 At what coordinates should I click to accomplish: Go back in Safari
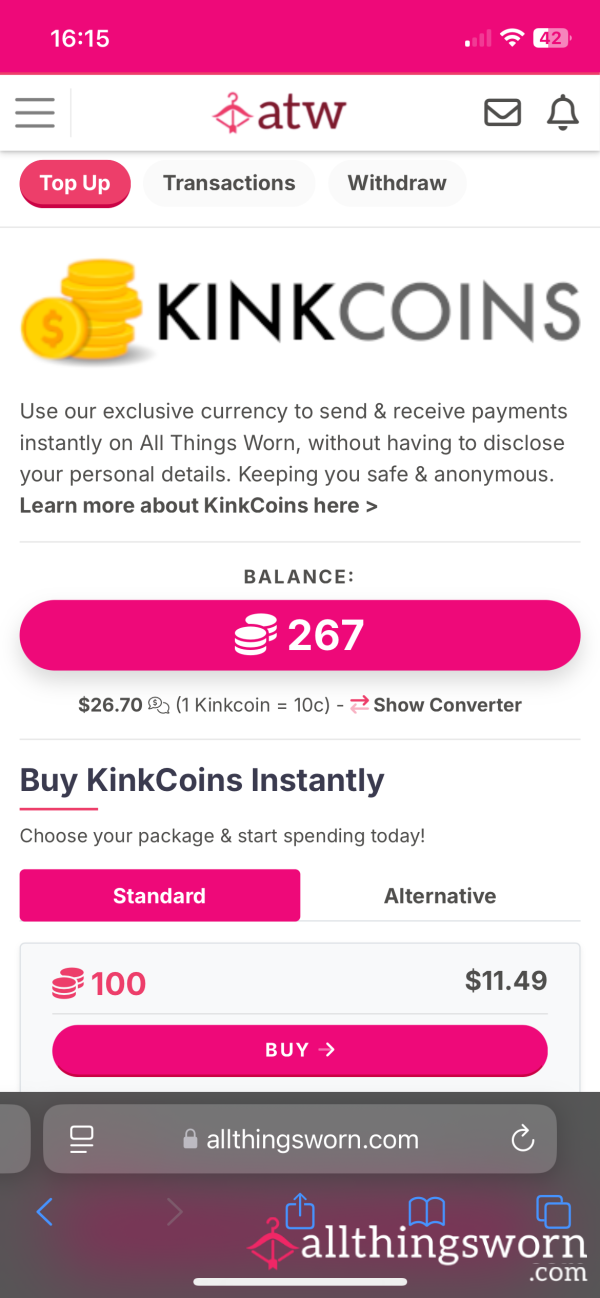coord(44,1213)
